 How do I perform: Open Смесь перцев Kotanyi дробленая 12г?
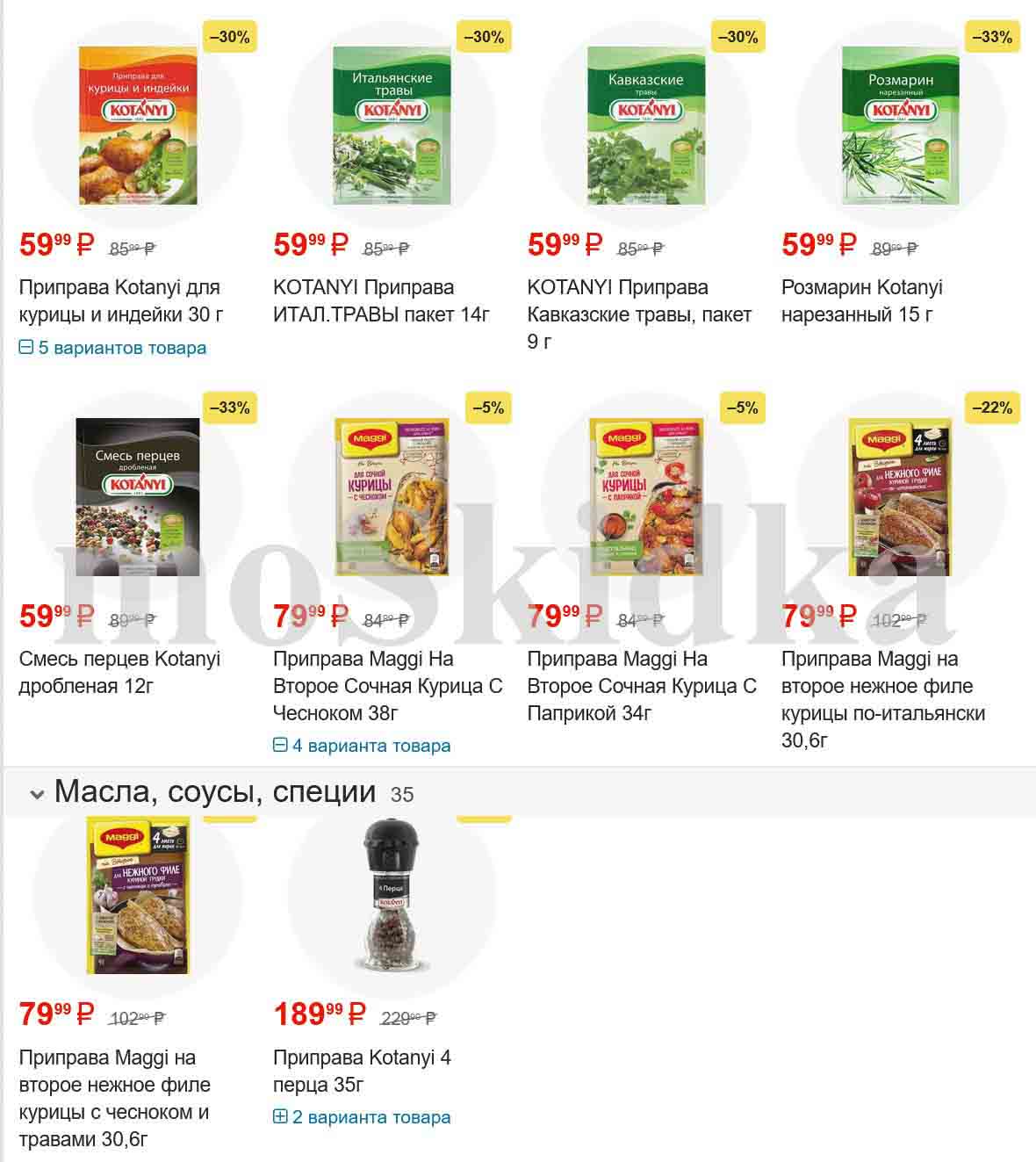[119, 672]
